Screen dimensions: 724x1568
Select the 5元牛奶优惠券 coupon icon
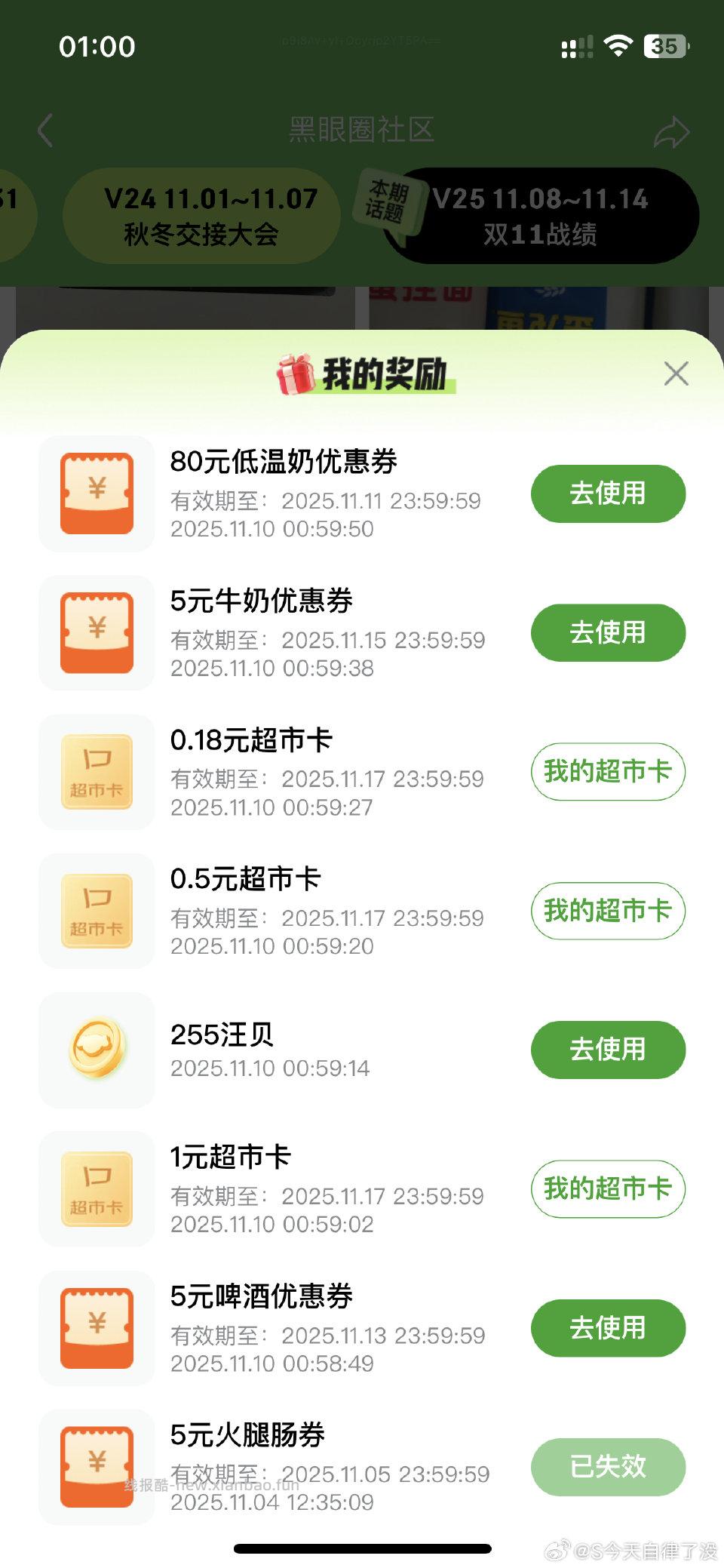click(96, 632)
